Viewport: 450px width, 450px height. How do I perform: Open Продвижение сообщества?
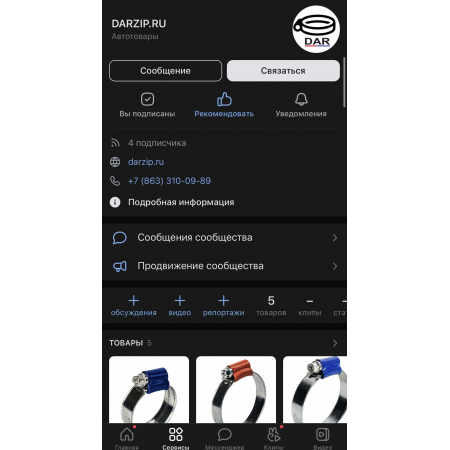coord(224,266)
